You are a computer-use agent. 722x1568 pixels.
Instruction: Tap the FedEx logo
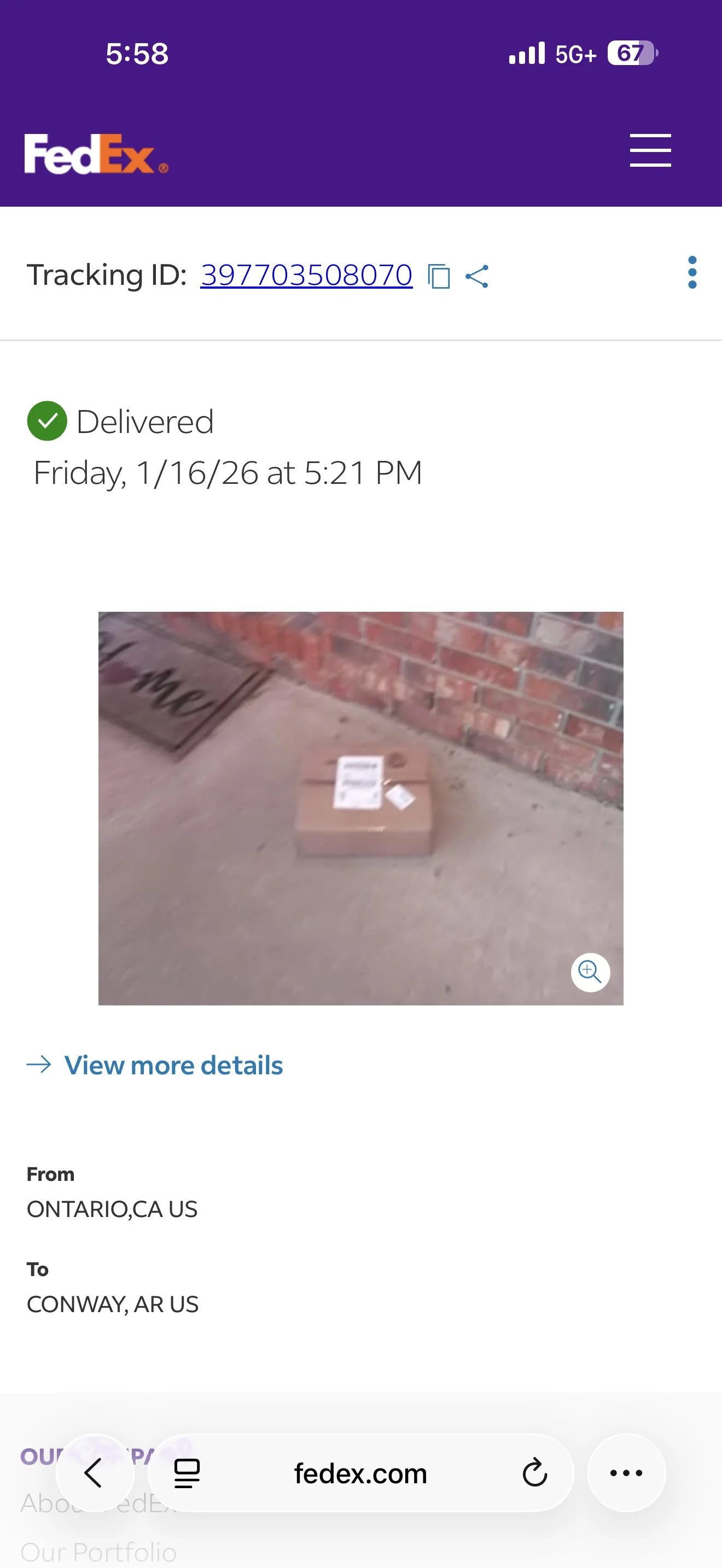96,154
